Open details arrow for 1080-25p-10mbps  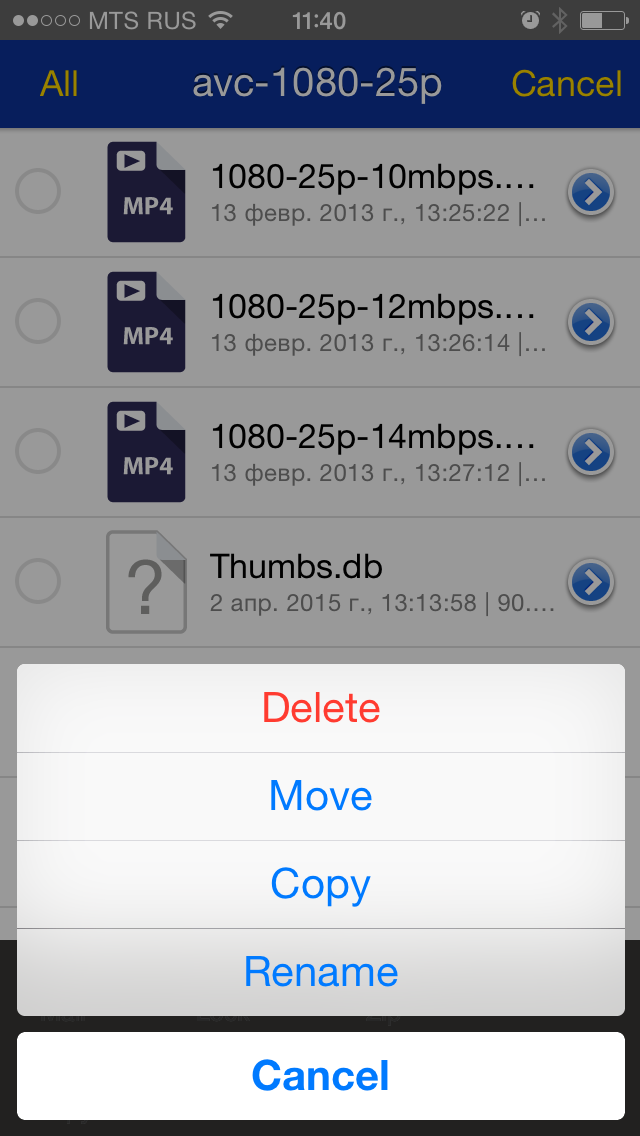(x=591, y=193)
